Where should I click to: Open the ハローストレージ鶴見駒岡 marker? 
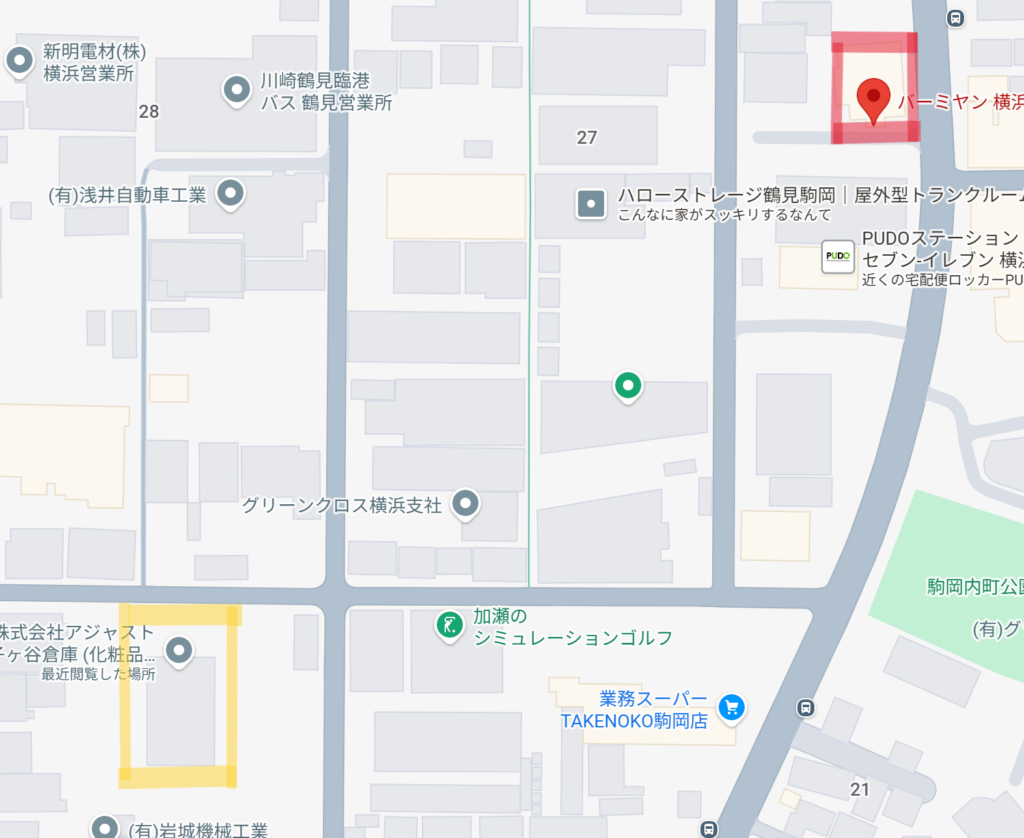click(x=591, y=206)
